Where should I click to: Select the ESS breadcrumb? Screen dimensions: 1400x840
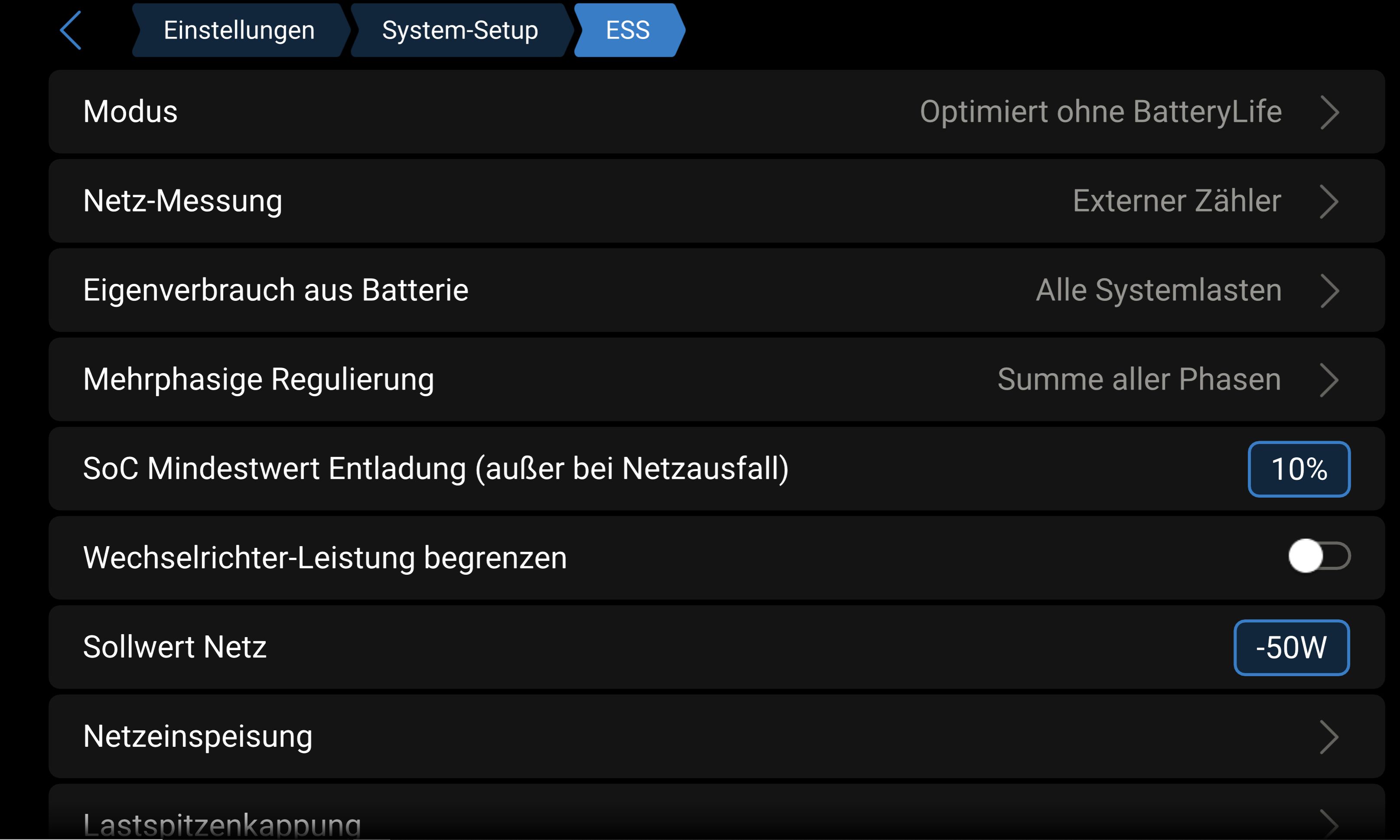[627, 31]
